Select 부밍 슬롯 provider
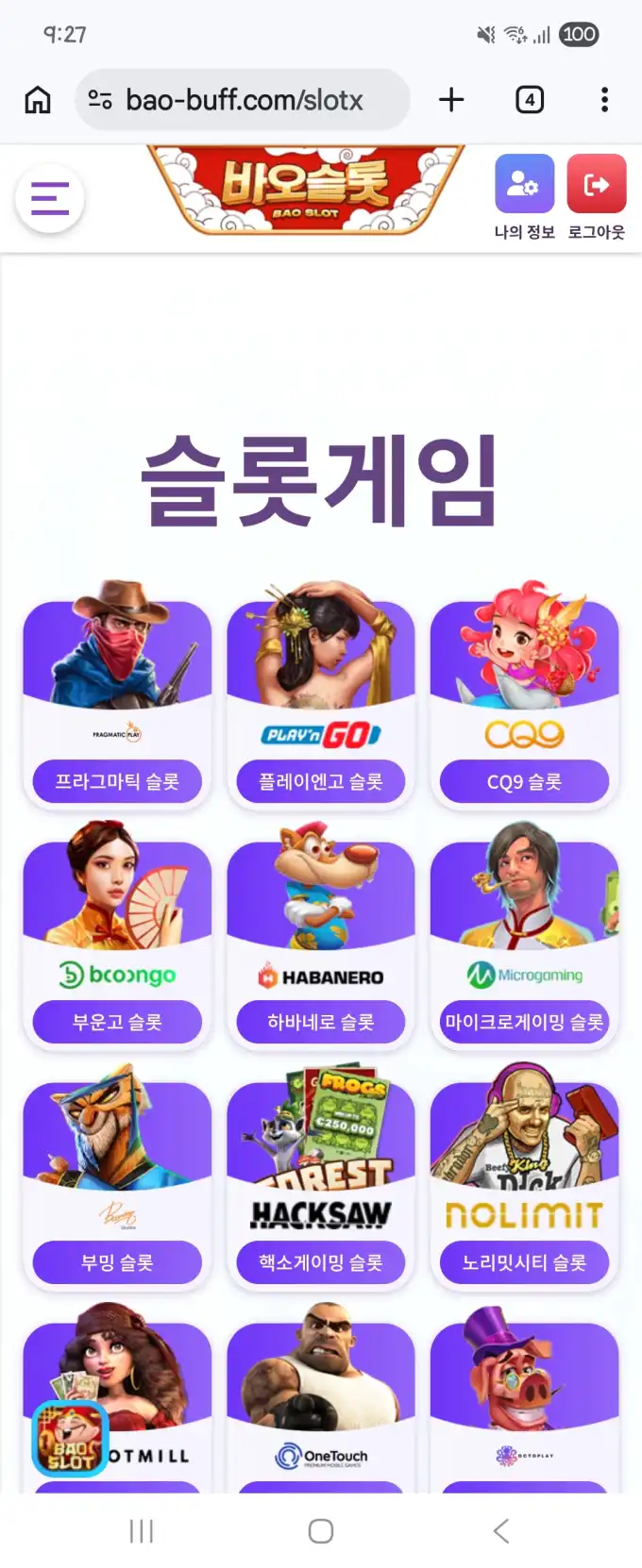The image size is (642, 1568). tap(117, 1262)
